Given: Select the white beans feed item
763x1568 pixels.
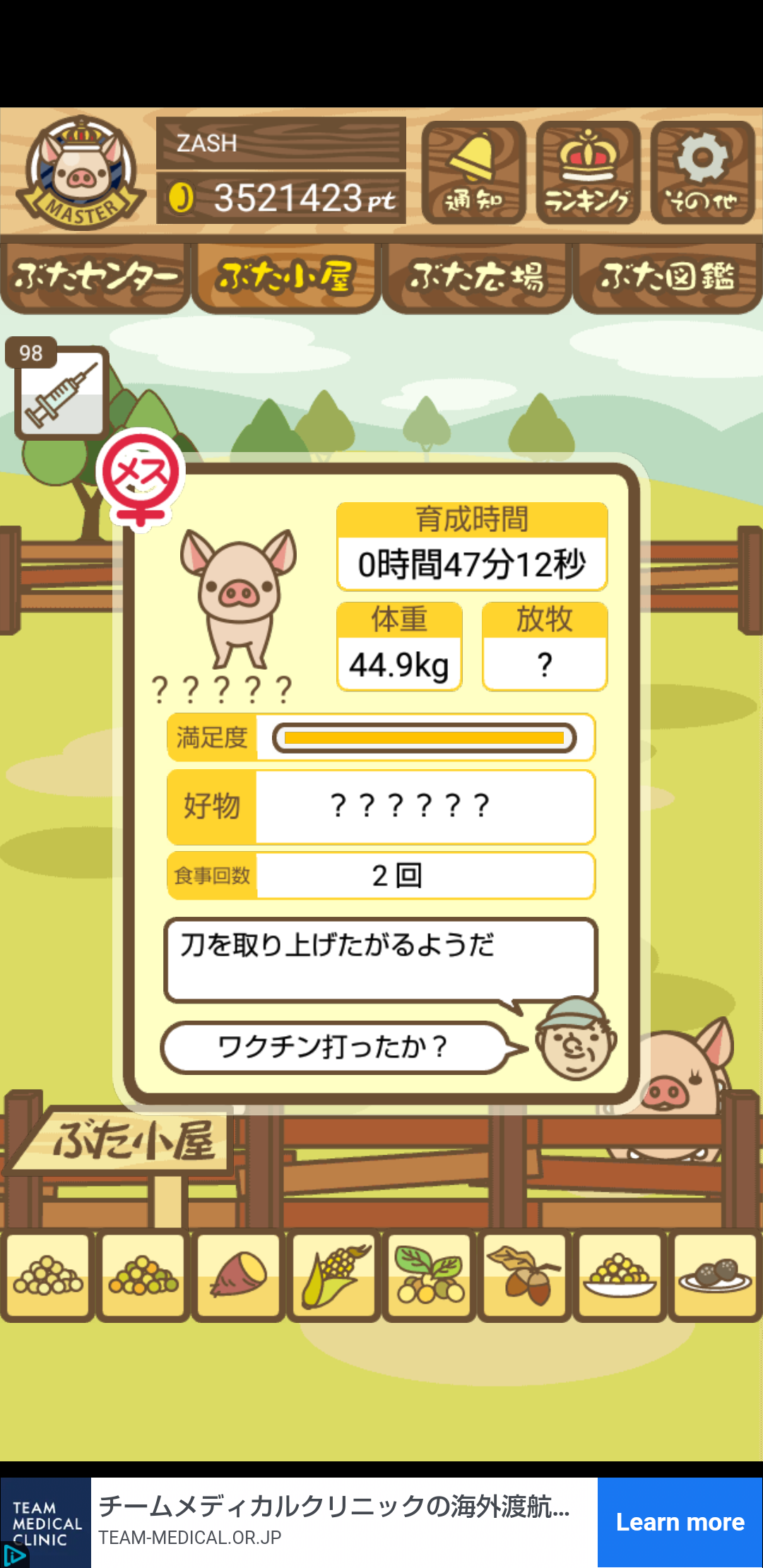Looking at the screenshot, I should (x=48, y=1276).
